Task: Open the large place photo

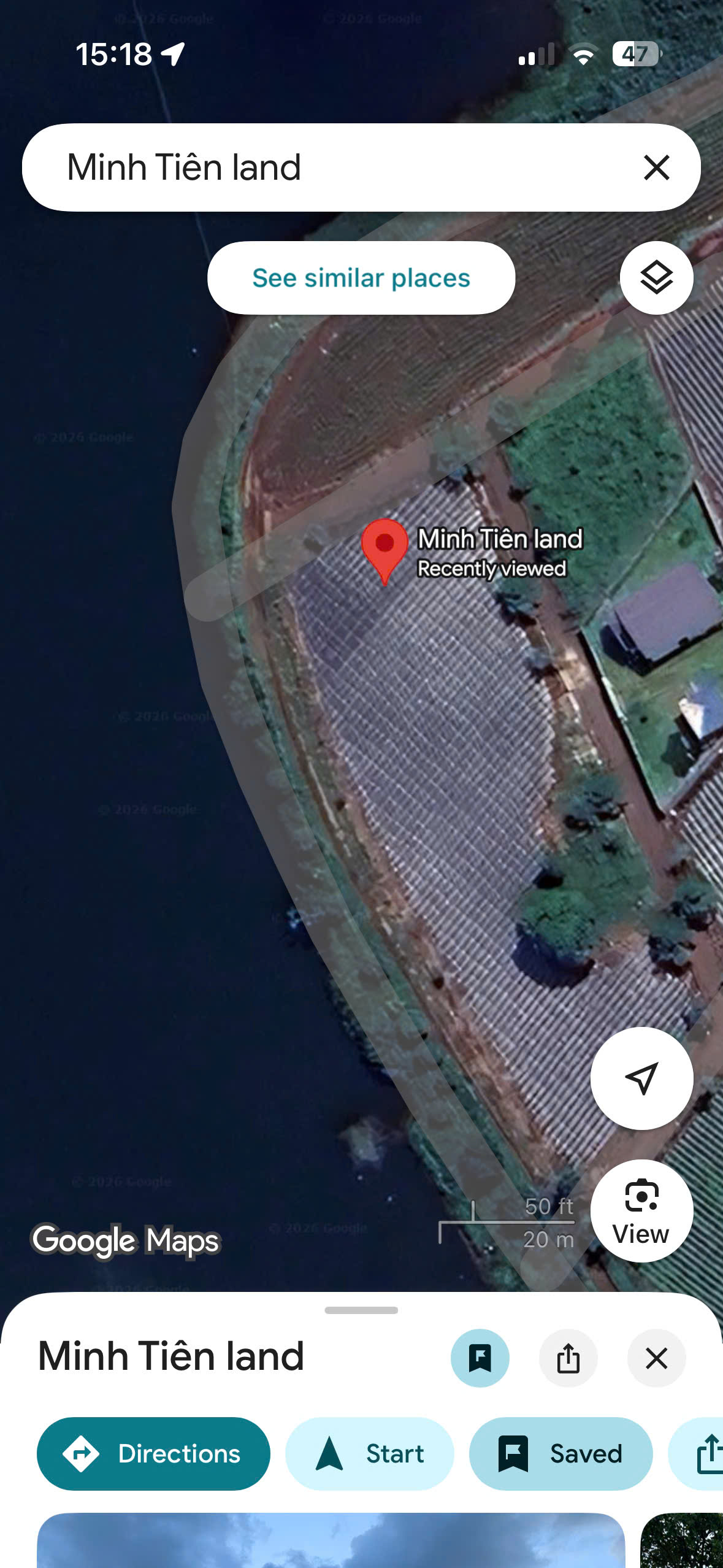Action: (331, 1540)
